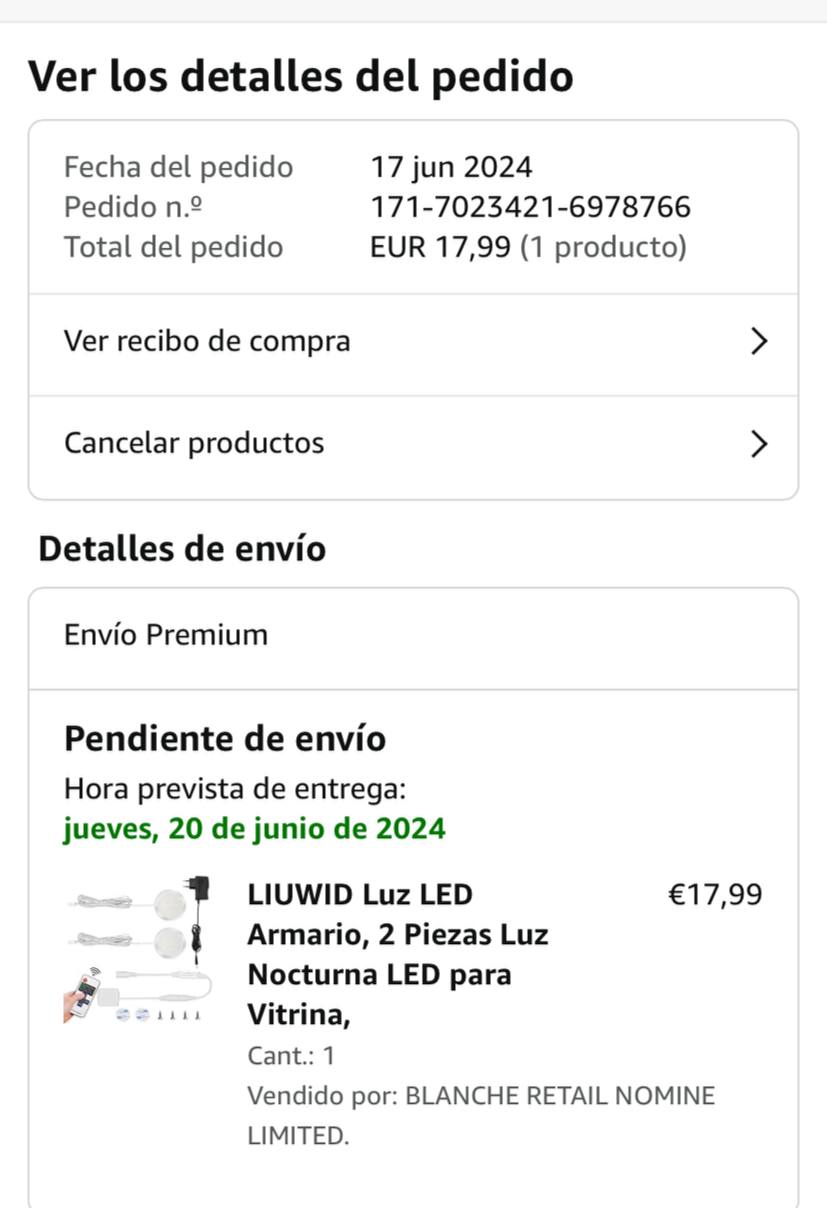Open Ver recibo de compra
Screen dimensions: 827x1208
[x=412, y=342]
